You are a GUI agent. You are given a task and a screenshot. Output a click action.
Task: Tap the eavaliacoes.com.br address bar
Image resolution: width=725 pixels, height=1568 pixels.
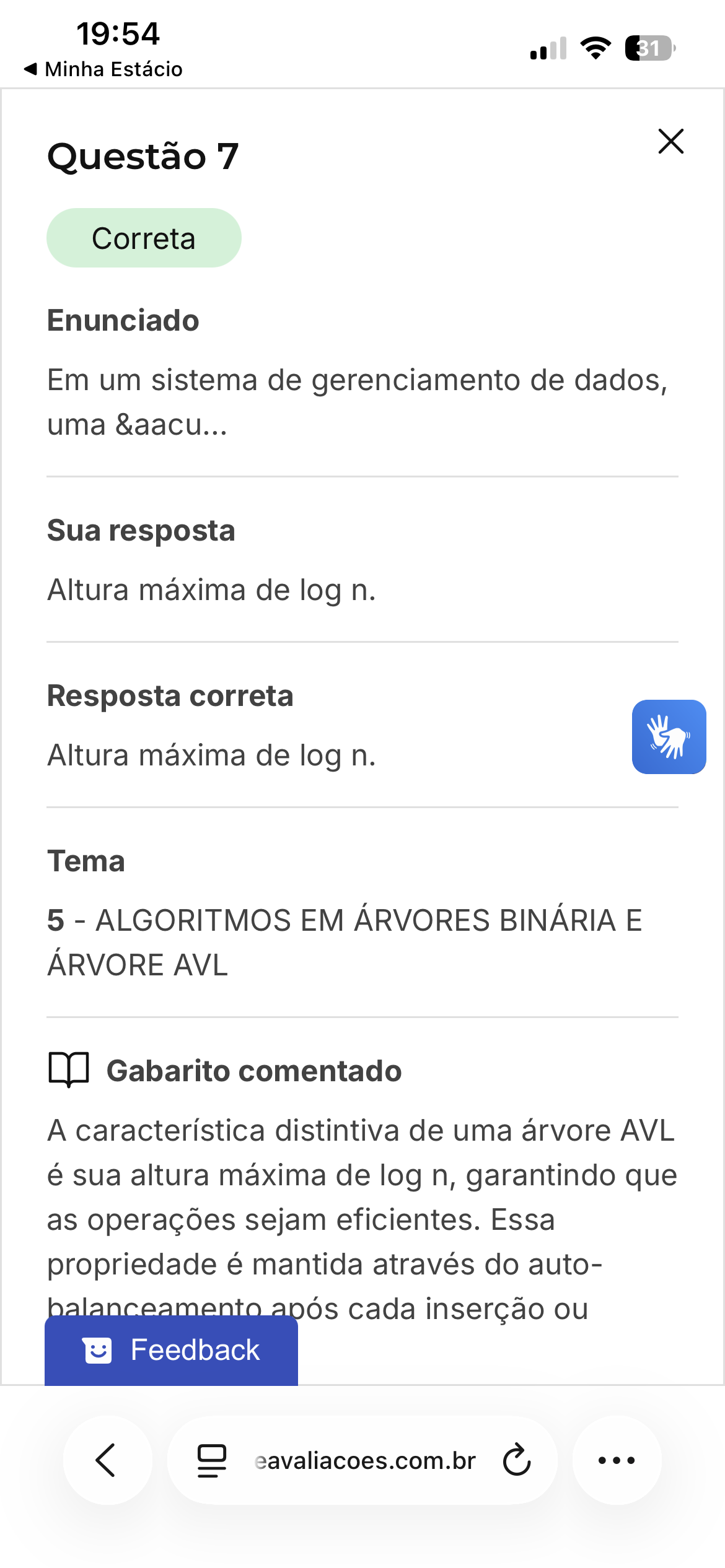(x=365, y=1460)
